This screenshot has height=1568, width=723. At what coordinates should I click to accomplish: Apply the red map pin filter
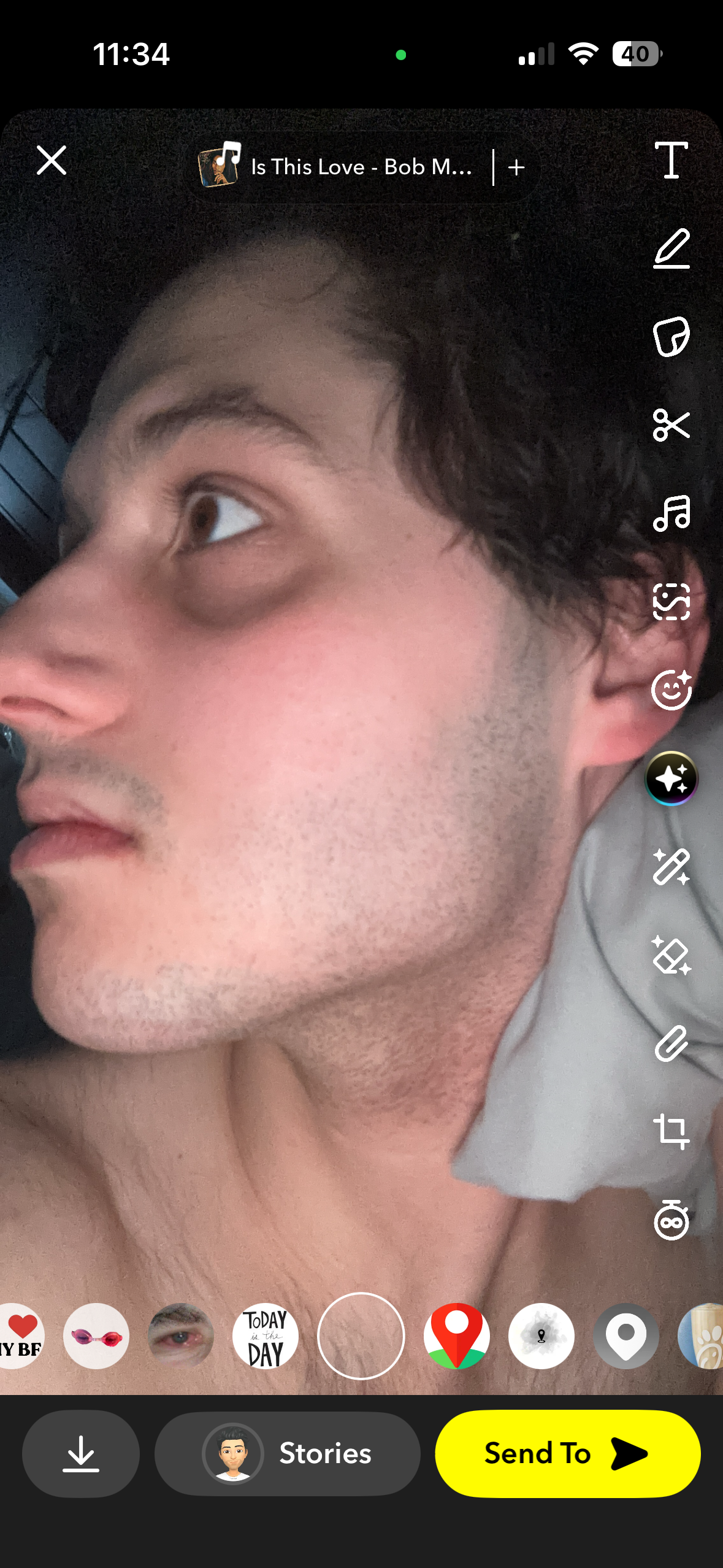[456, 1336]
